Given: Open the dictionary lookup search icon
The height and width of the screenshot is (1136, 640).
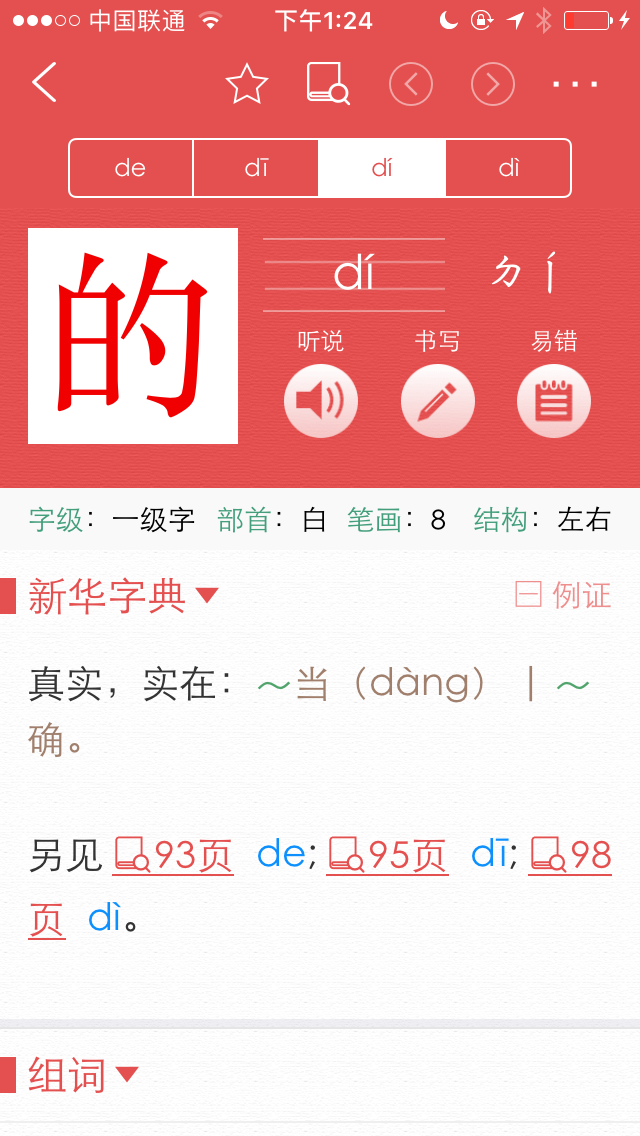Looking at the screenshot, I should (x=328, y=84).
